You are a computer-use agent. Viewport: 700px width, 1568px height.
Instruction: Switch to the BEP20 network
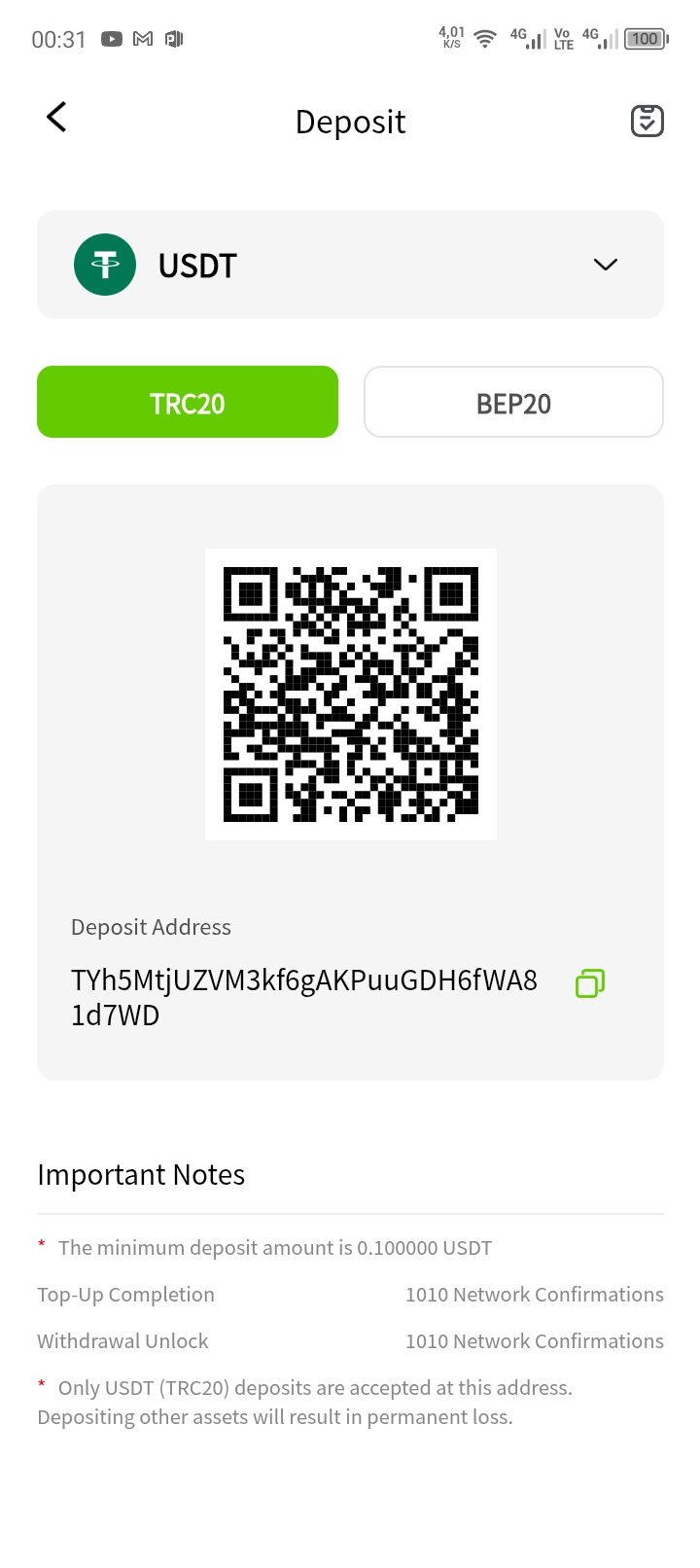click(513, 403)
